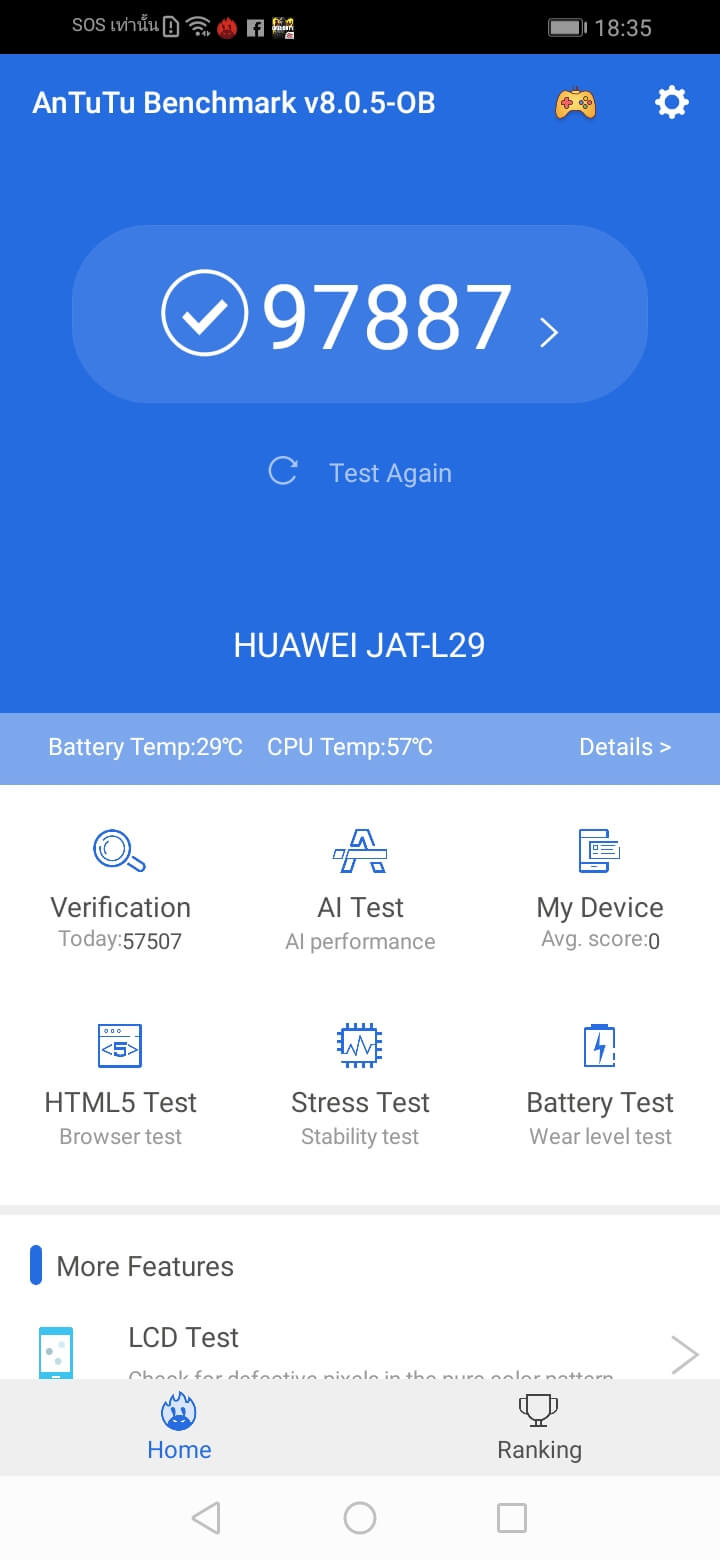Screen dimensions: 720x1560
Task: View the 97887 score breakdown
Action: [x=360, y=315]
